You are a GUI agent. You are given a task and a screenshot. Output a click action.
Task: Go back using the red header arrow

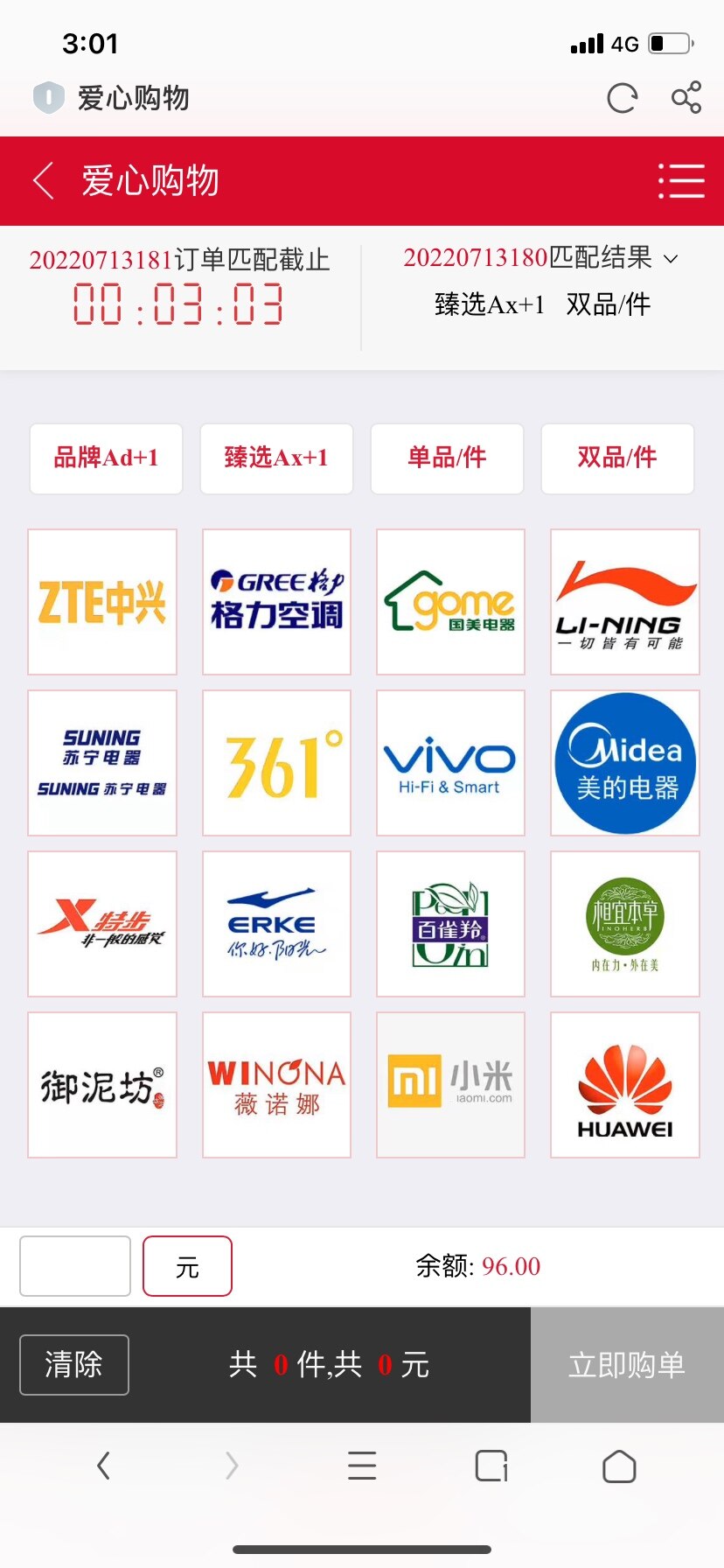tap(44, 180)
